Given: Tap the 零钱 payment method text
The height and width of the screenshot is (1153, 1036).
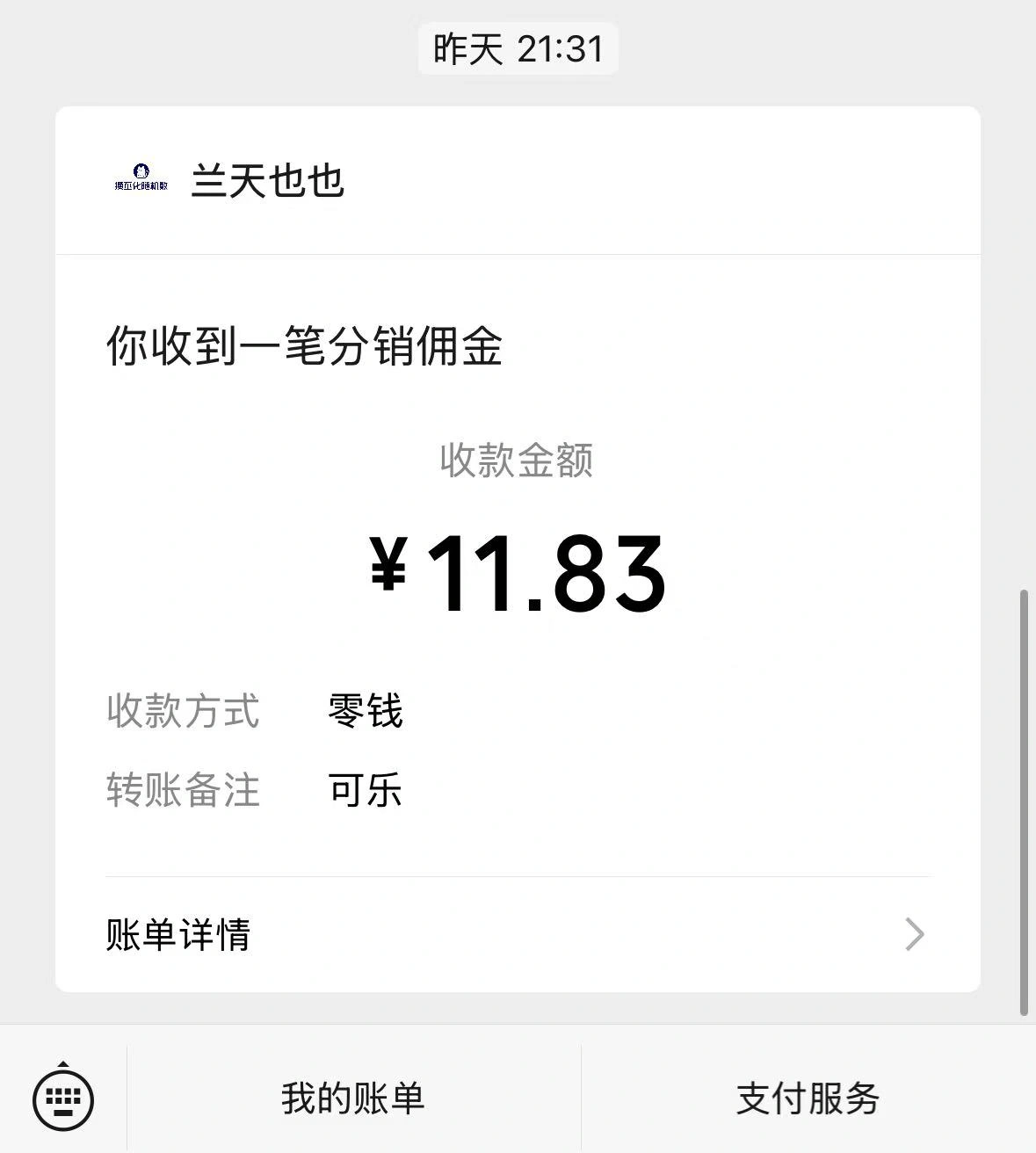Looking at the screenshot, I should 364,713.
